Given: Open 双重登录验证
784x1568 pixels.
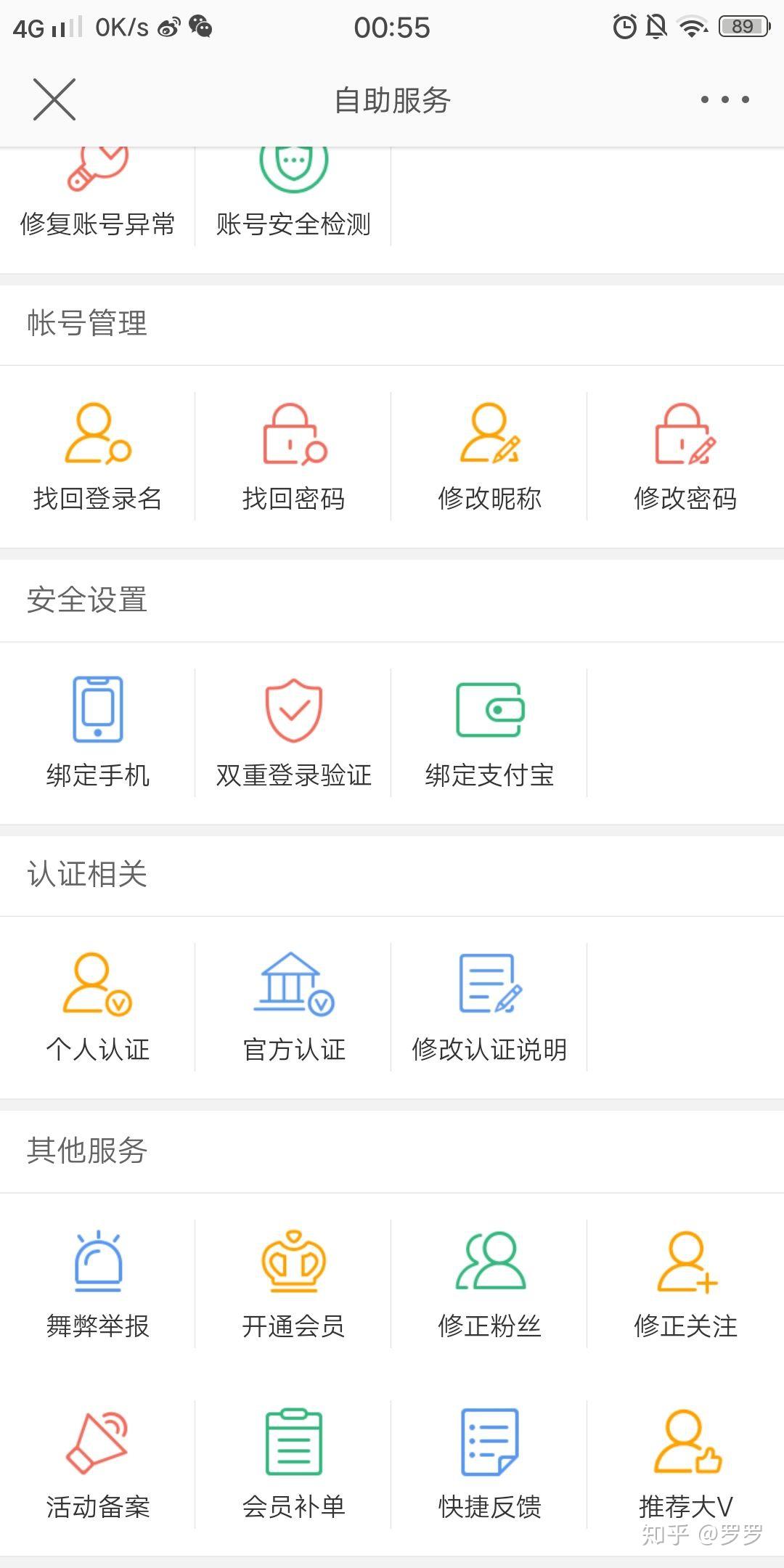Looking at the screenshot, I should 293,733.
